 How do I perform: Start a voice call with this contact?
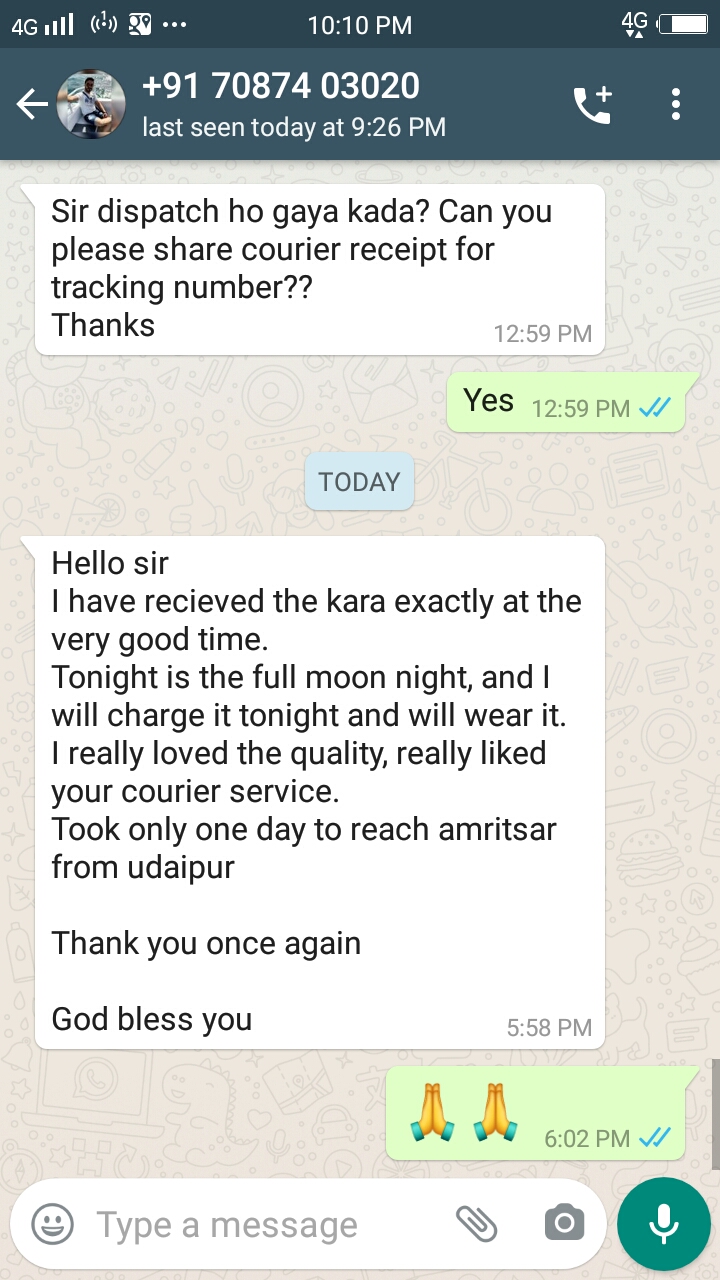591,104
